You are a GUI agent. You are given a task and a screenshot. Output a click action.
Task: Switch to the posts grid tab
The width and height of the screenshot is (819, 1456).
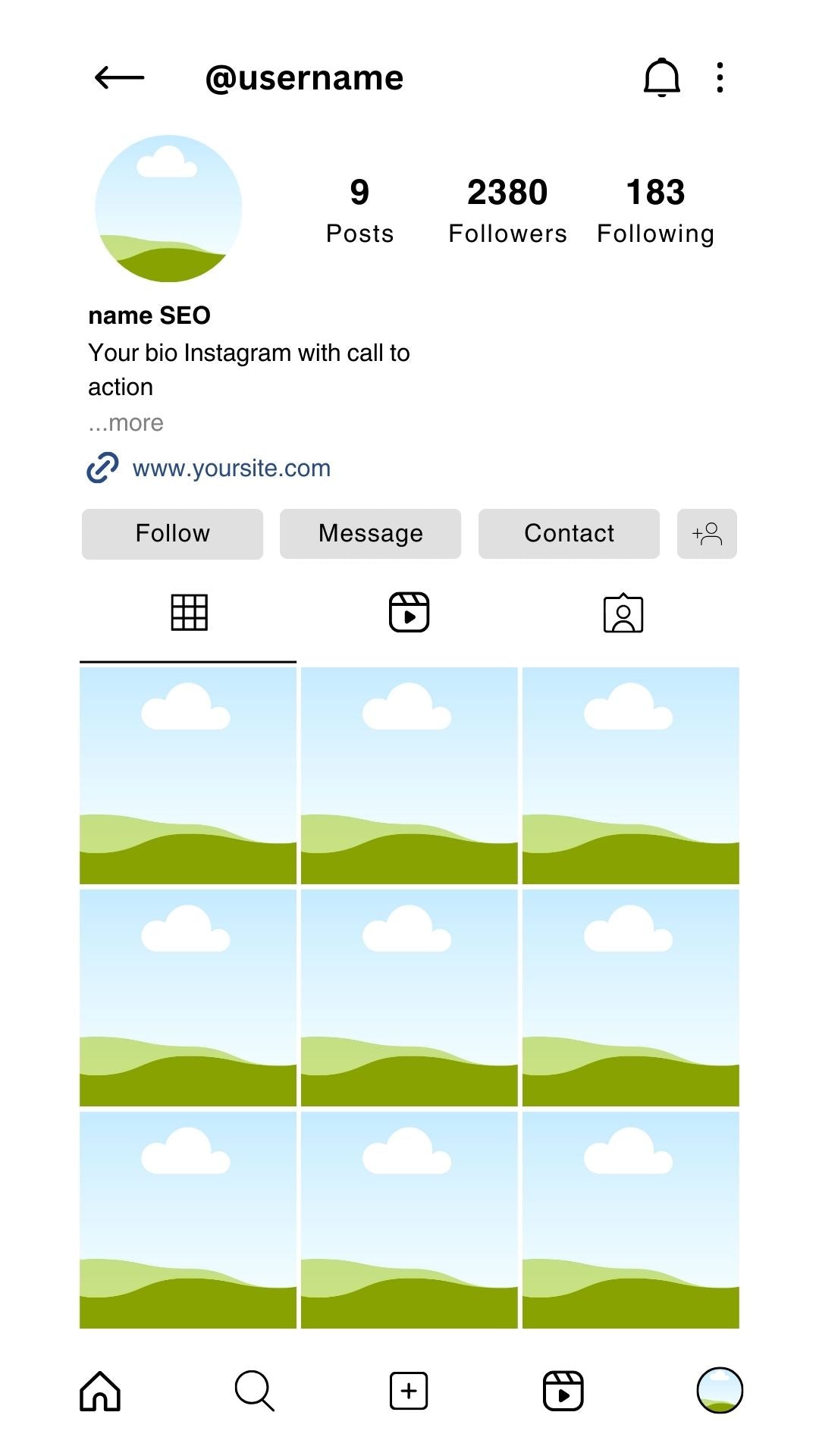189,613
